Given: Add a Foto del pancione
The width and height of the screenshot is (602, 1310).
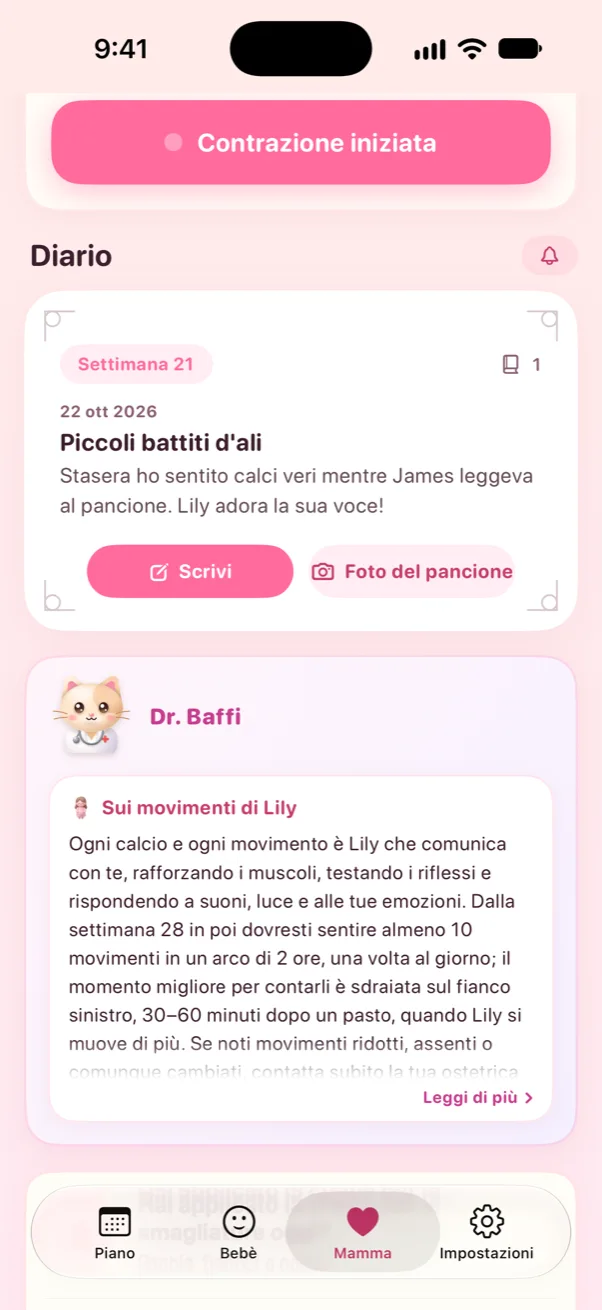Looking at the screenshot, I should [x=412, y=571].
